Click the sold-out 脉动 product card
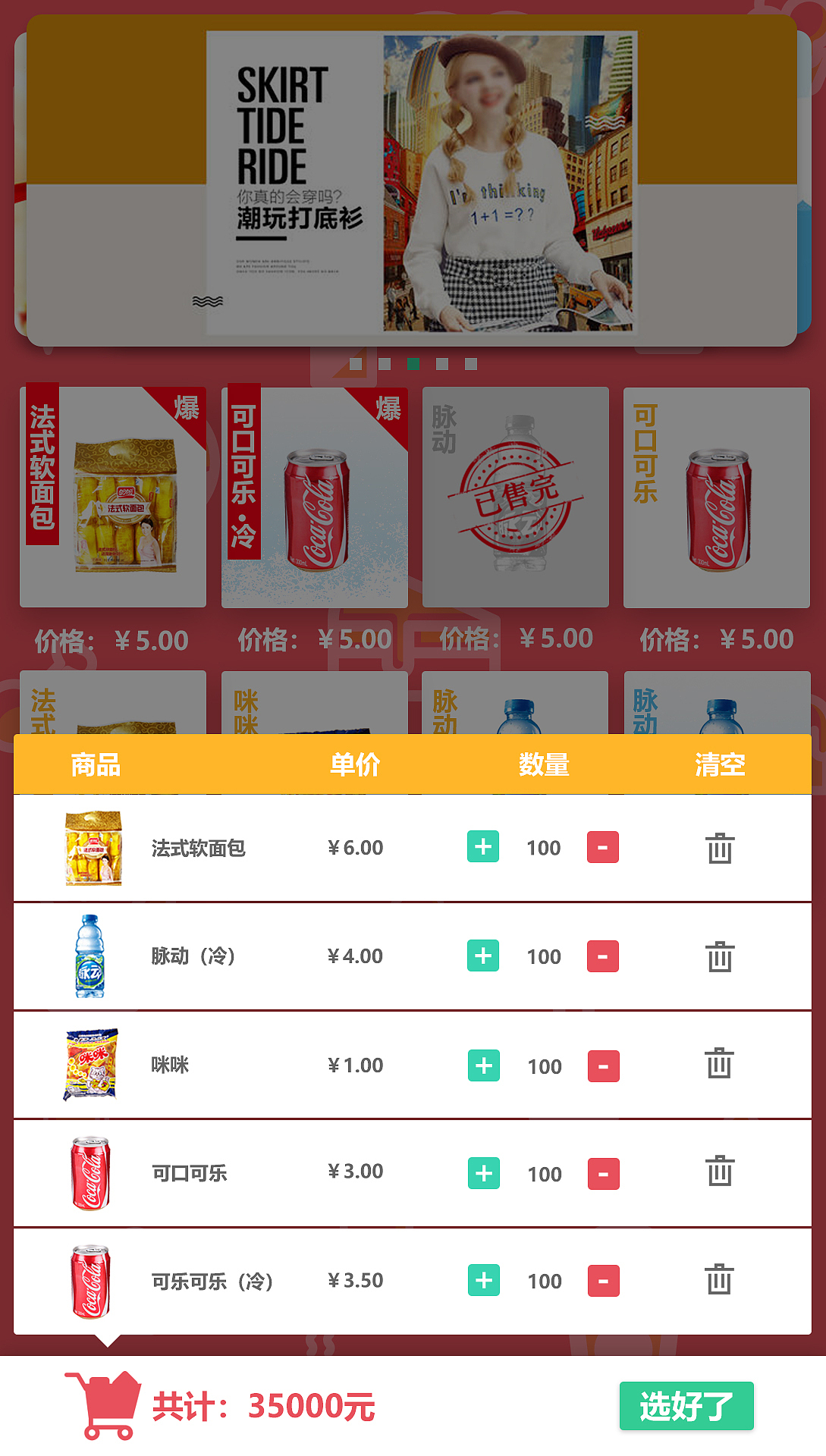 (x=516, y=497)
